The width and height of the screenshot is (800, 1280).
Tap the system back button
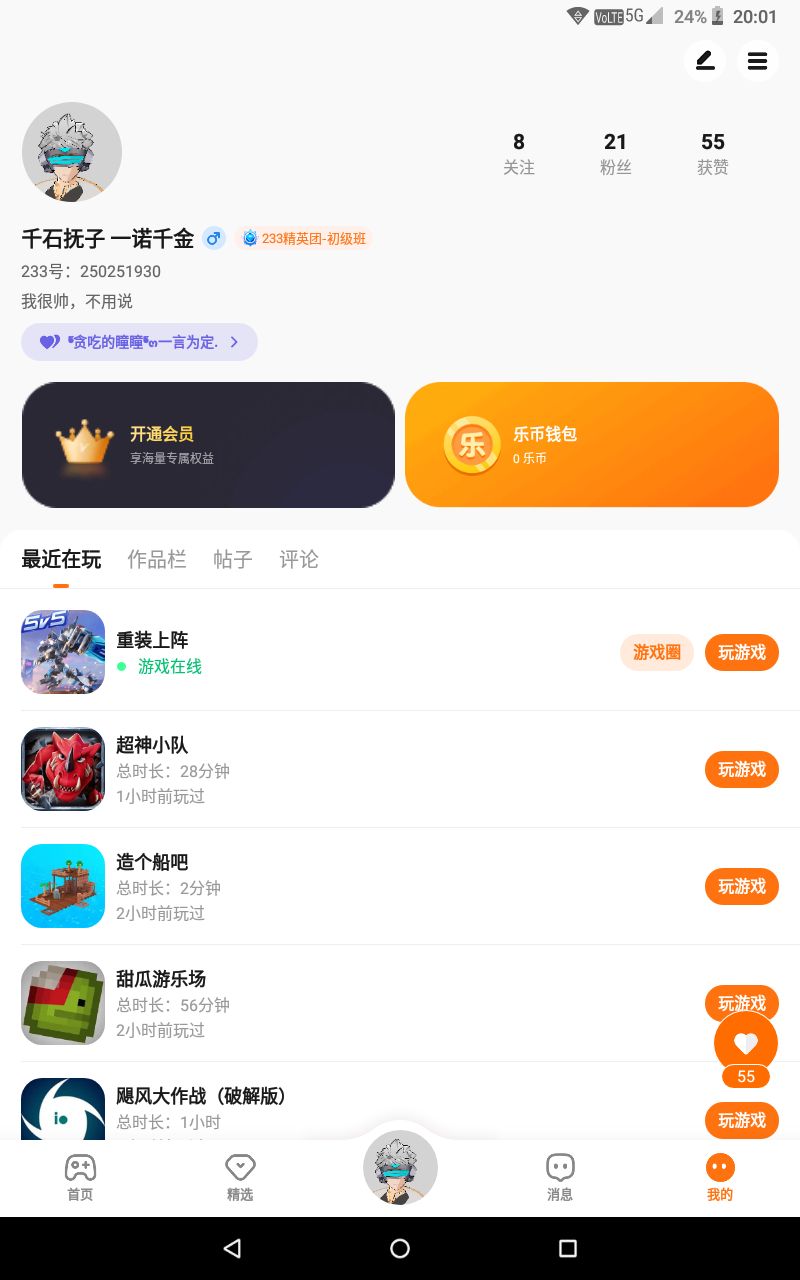tap(232, 1248)
